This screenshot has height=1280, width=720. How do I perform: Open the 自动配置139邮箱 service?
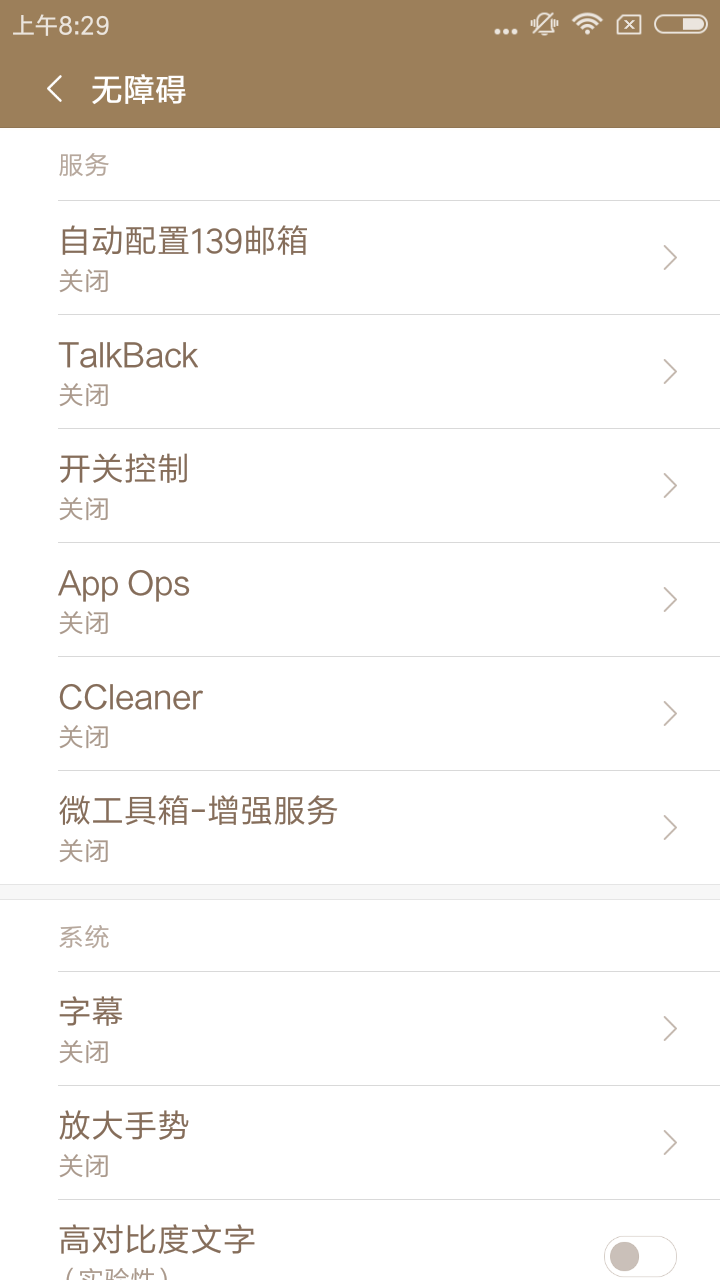pos(360,258)
